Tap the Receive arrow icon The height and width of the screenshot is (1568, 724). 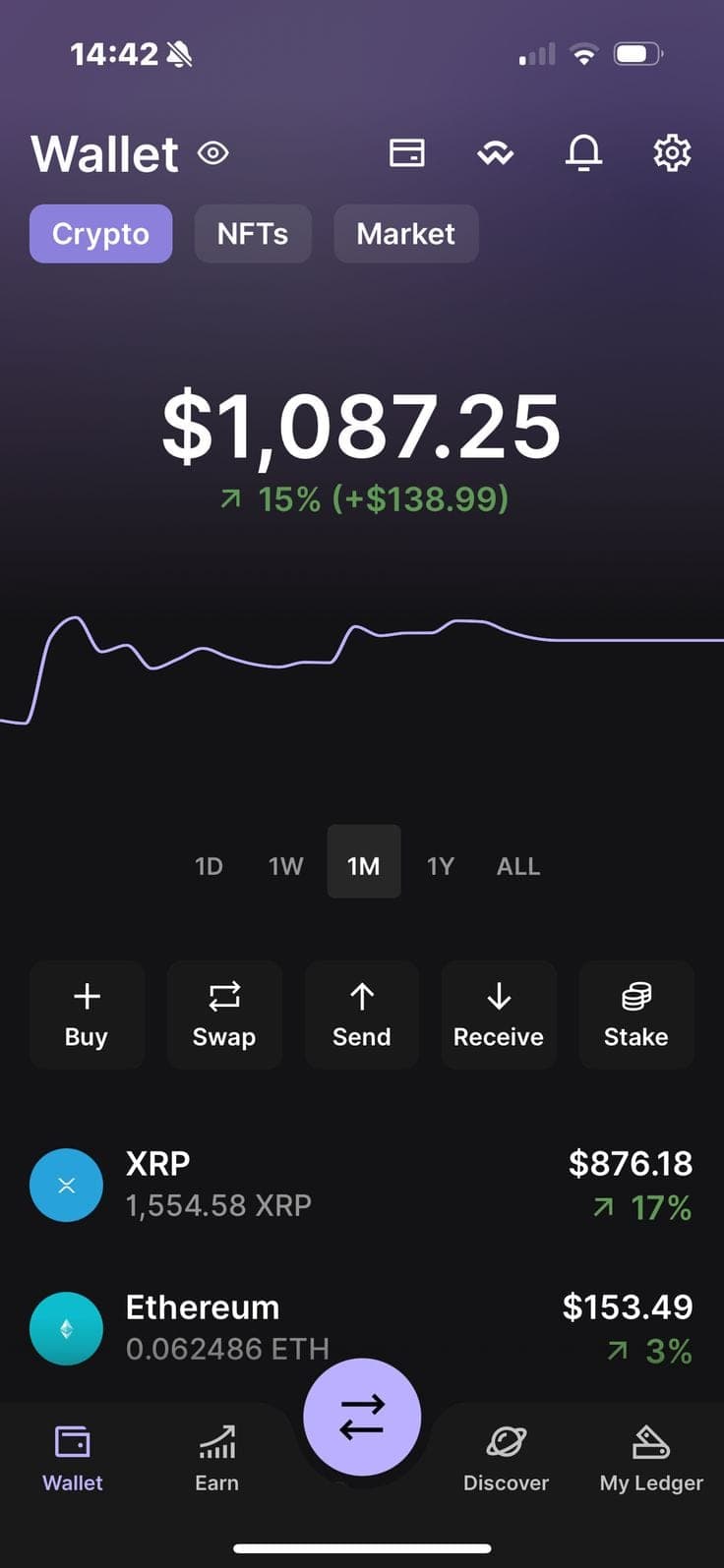499,1015
